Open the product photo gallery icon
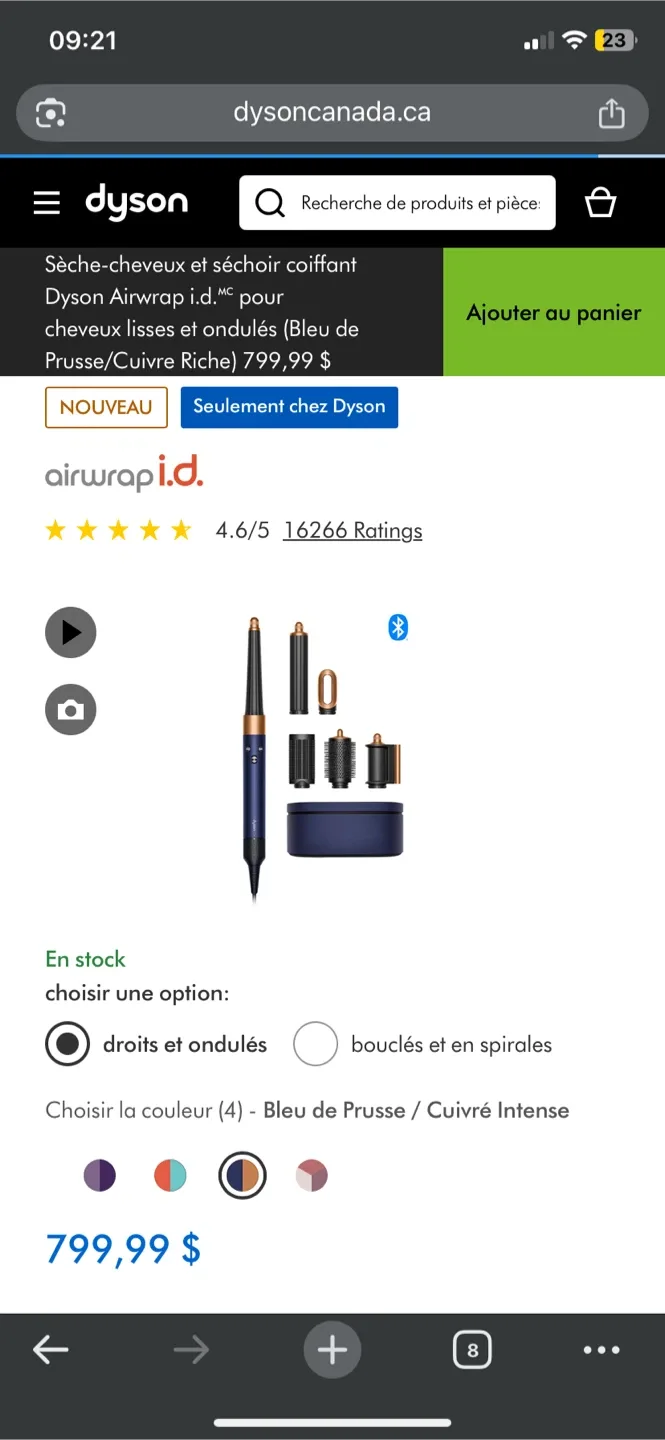Image resolution: width=665 pixels, height=1440 pixels. pyautogui.click(x=70, y=710)
